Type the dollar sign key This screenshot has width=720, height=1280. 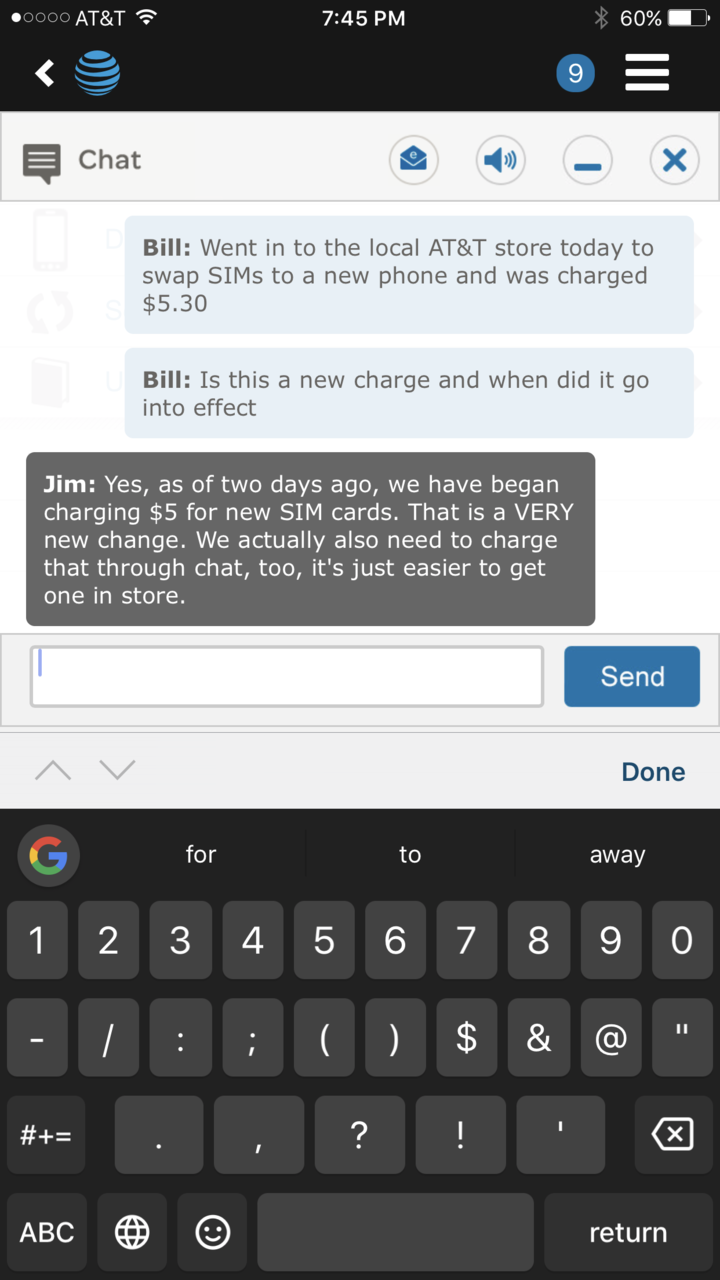(467, 1038)
